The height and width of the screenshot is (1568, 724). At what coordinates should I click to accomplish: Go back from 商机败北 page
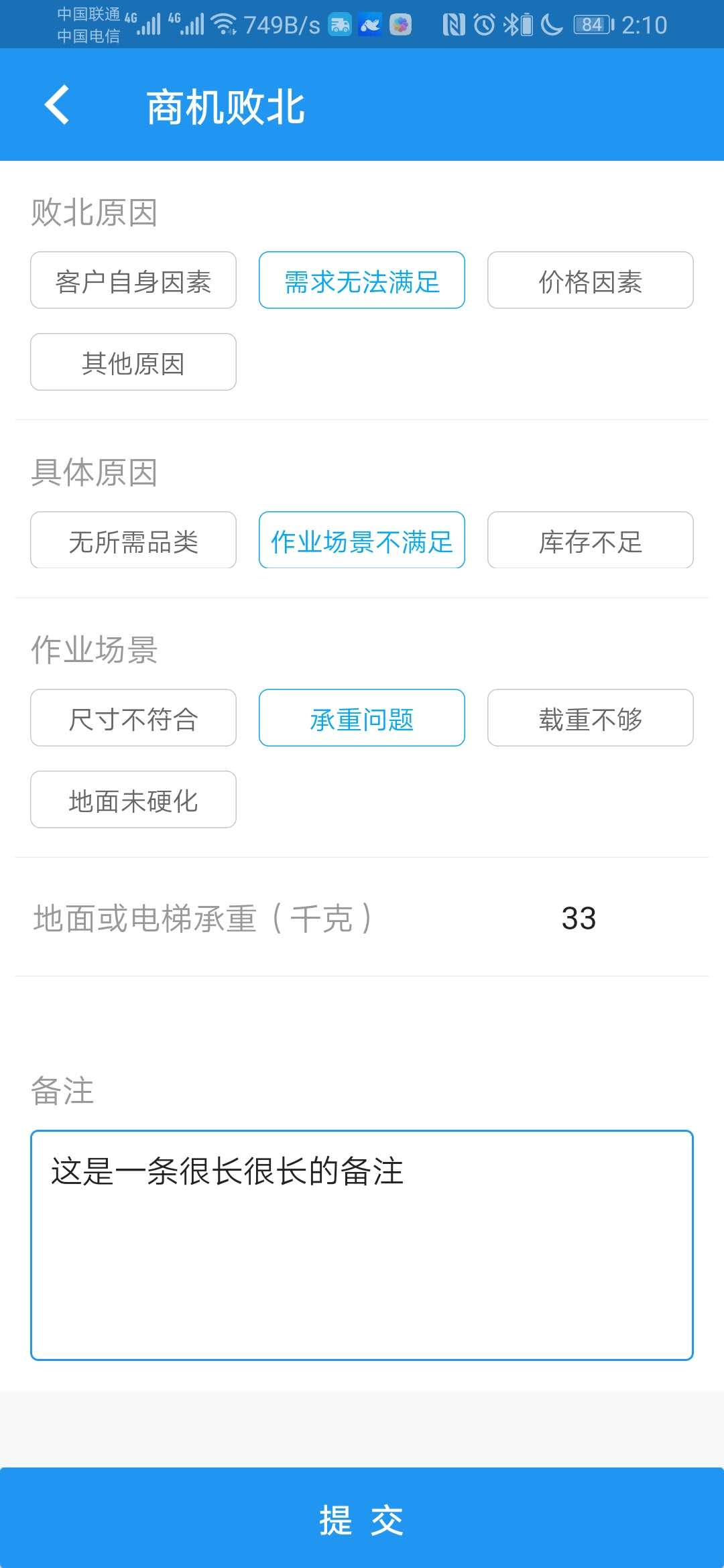click(57, 105)
